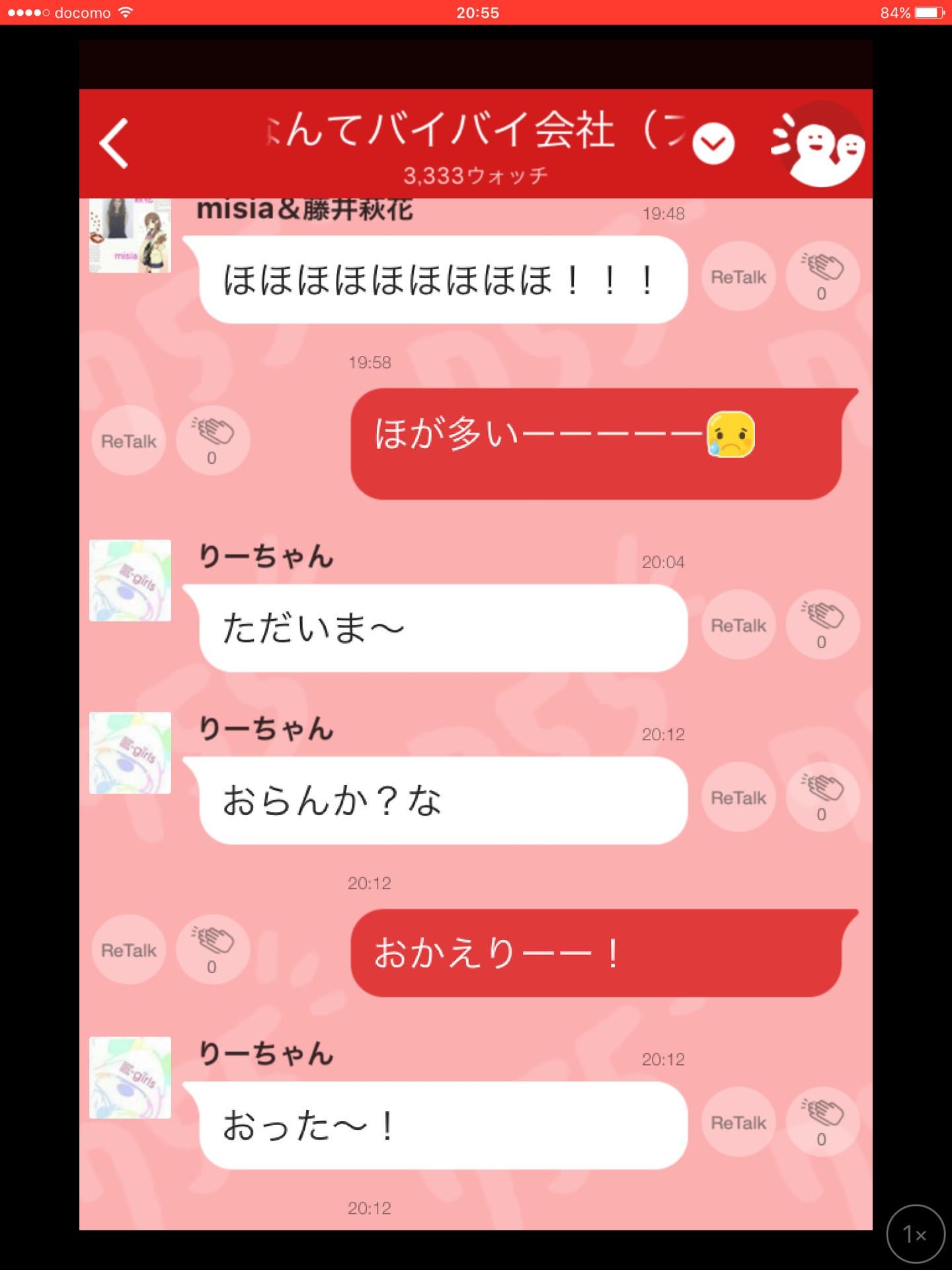The width and height of the screenshot is (952, 1270).
Task: Clap for the おかえりーー！ reply
Action: click(213, 951)
